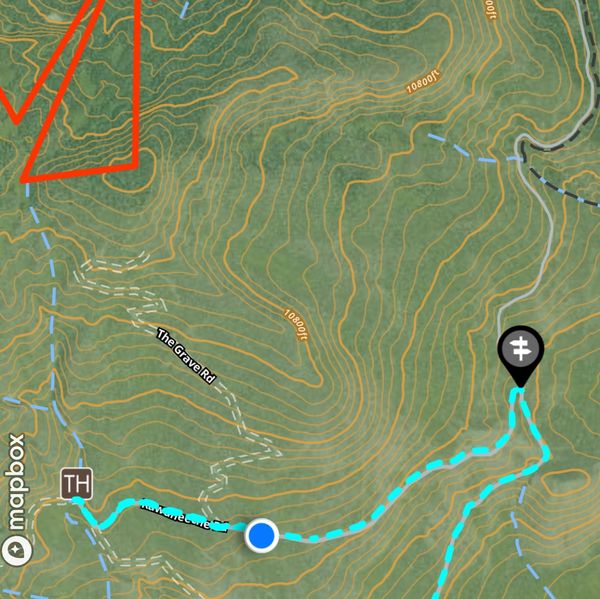Select the TH trailhead marker

coord(76,484)
